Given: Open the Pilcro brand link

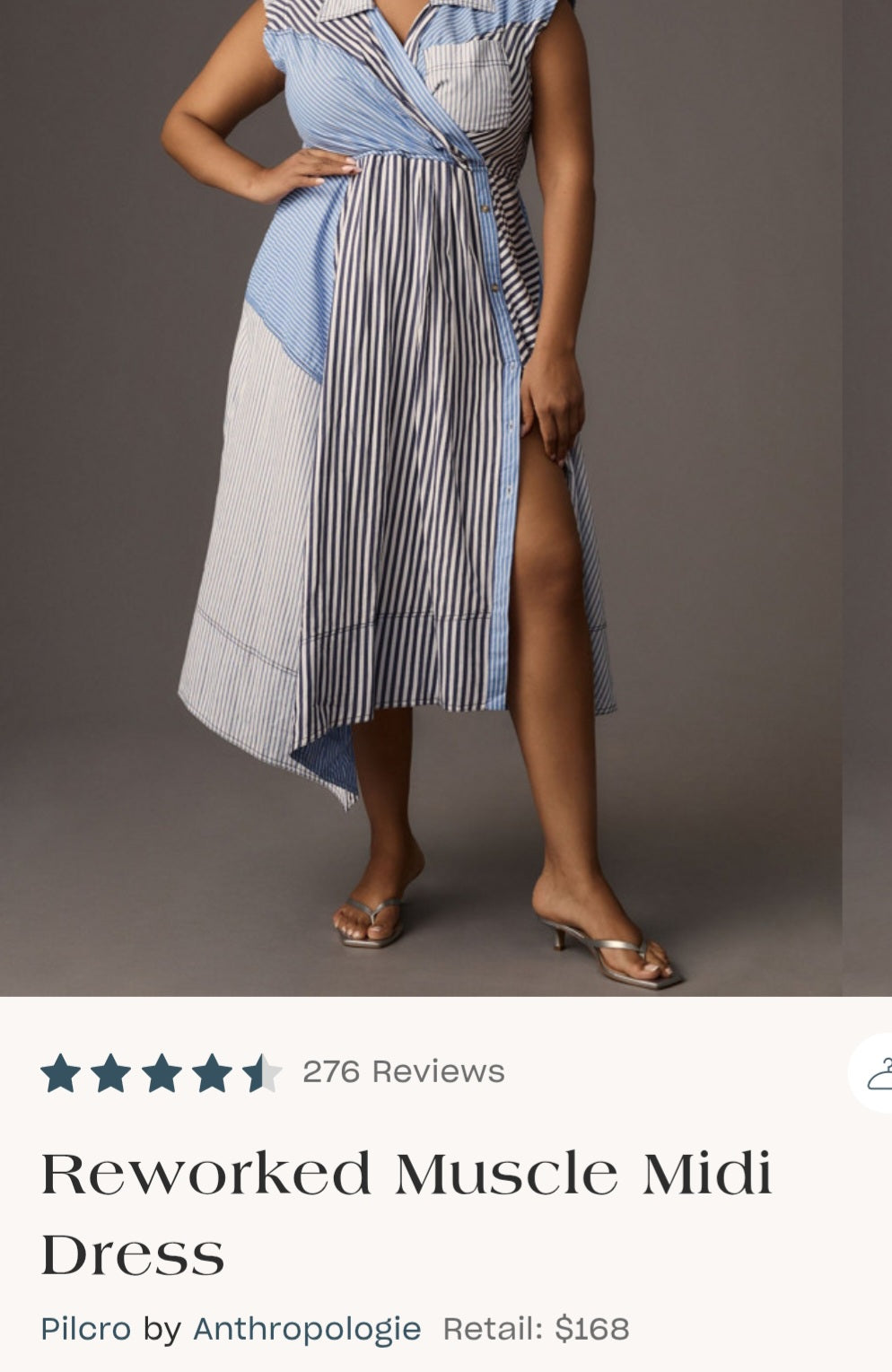Looking at the screenshot, I should (x=86, y=1329).
